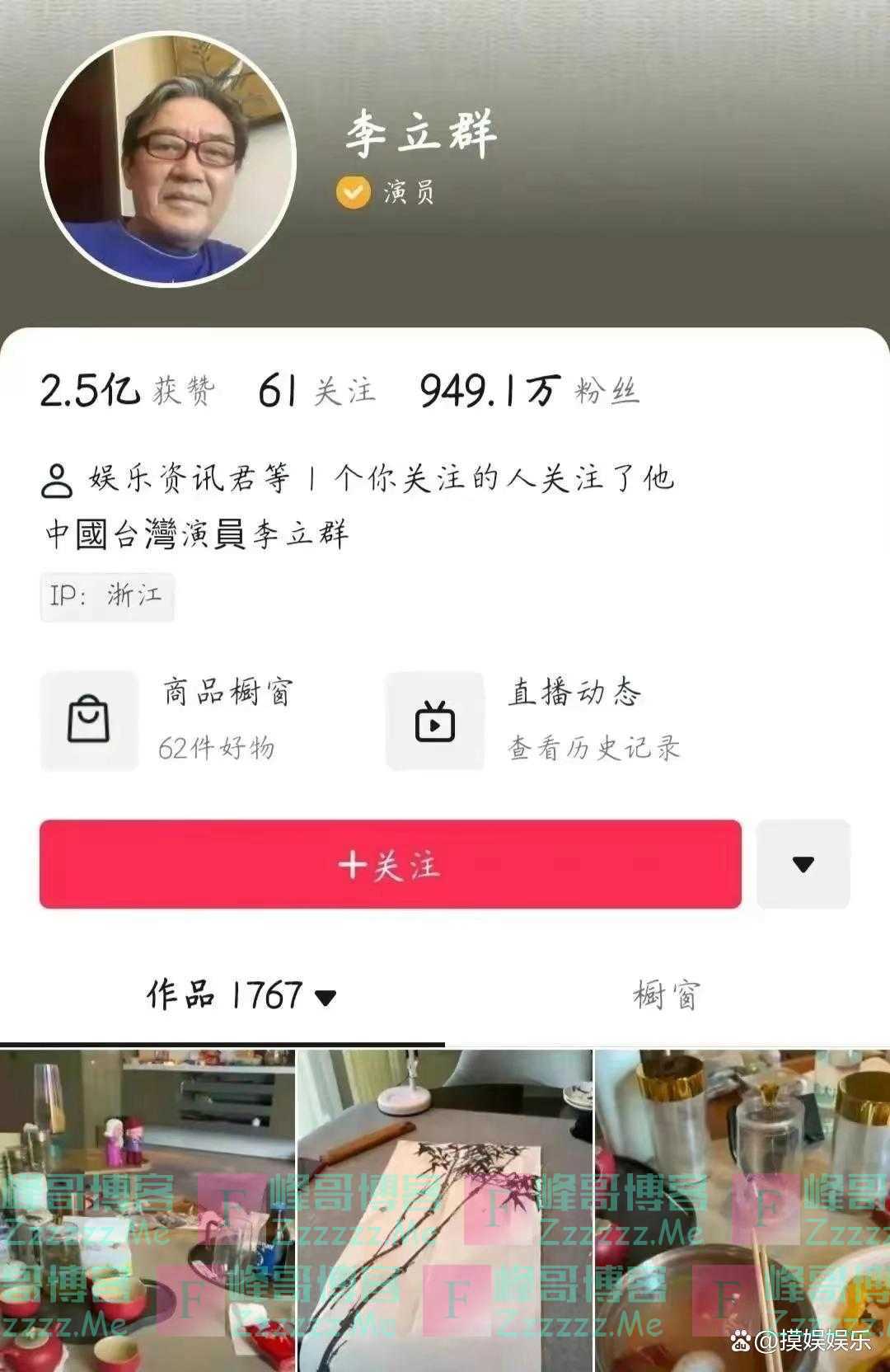Click the 949.1万 粉丝 follower count
The width and height of the screenshot is (890, 1372).
tap(532, 390)
